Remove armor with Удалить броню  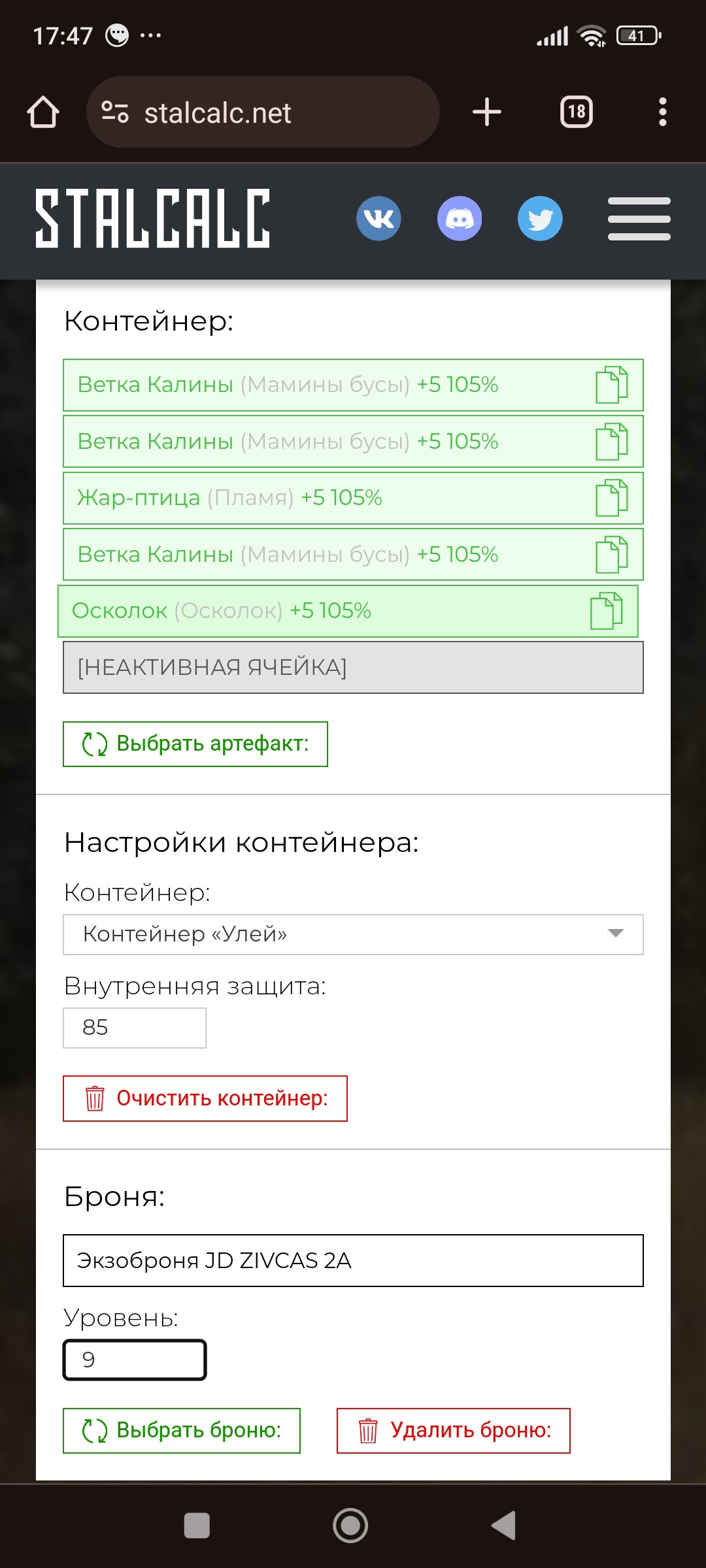point(454,1431)
